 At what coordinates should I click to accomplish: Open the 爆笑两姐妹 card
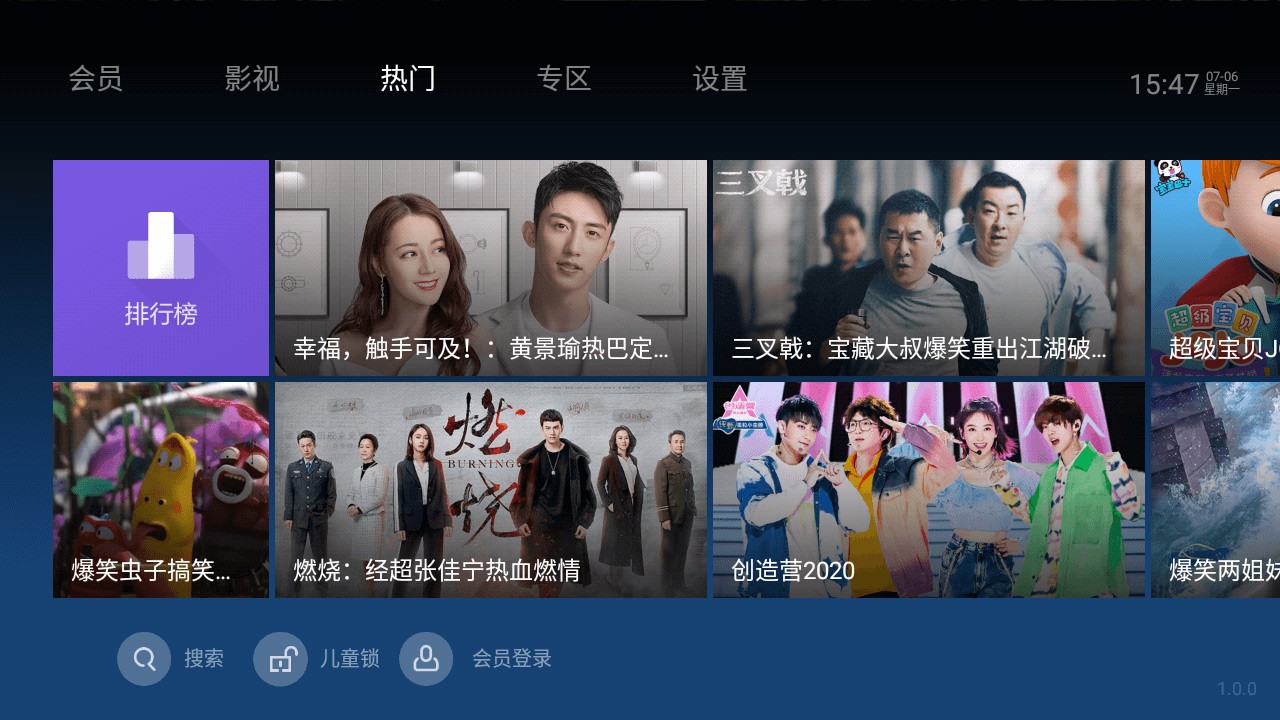click(x=1215, y=490)
